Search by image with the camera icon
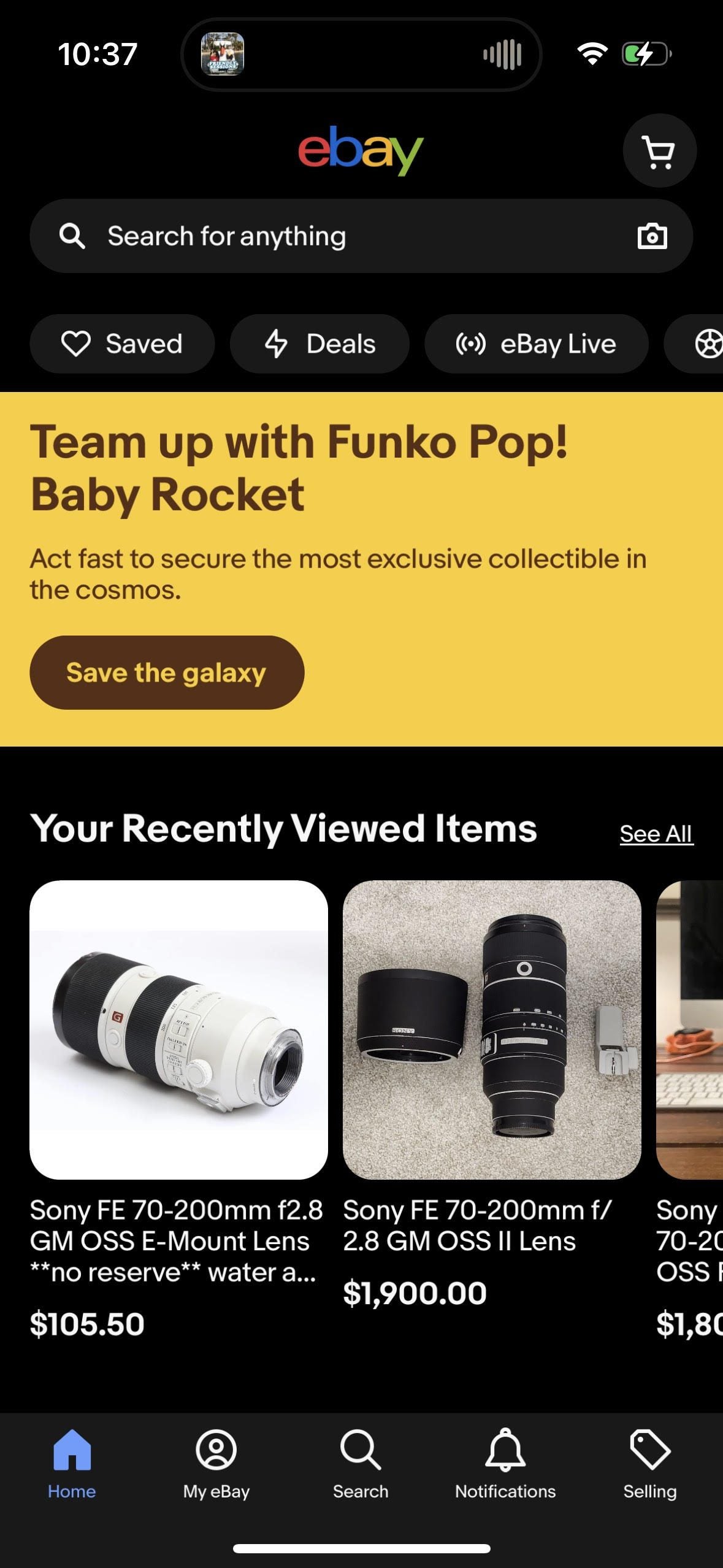723x1568 pixels. pyautogui.click(x=652, y=236)
